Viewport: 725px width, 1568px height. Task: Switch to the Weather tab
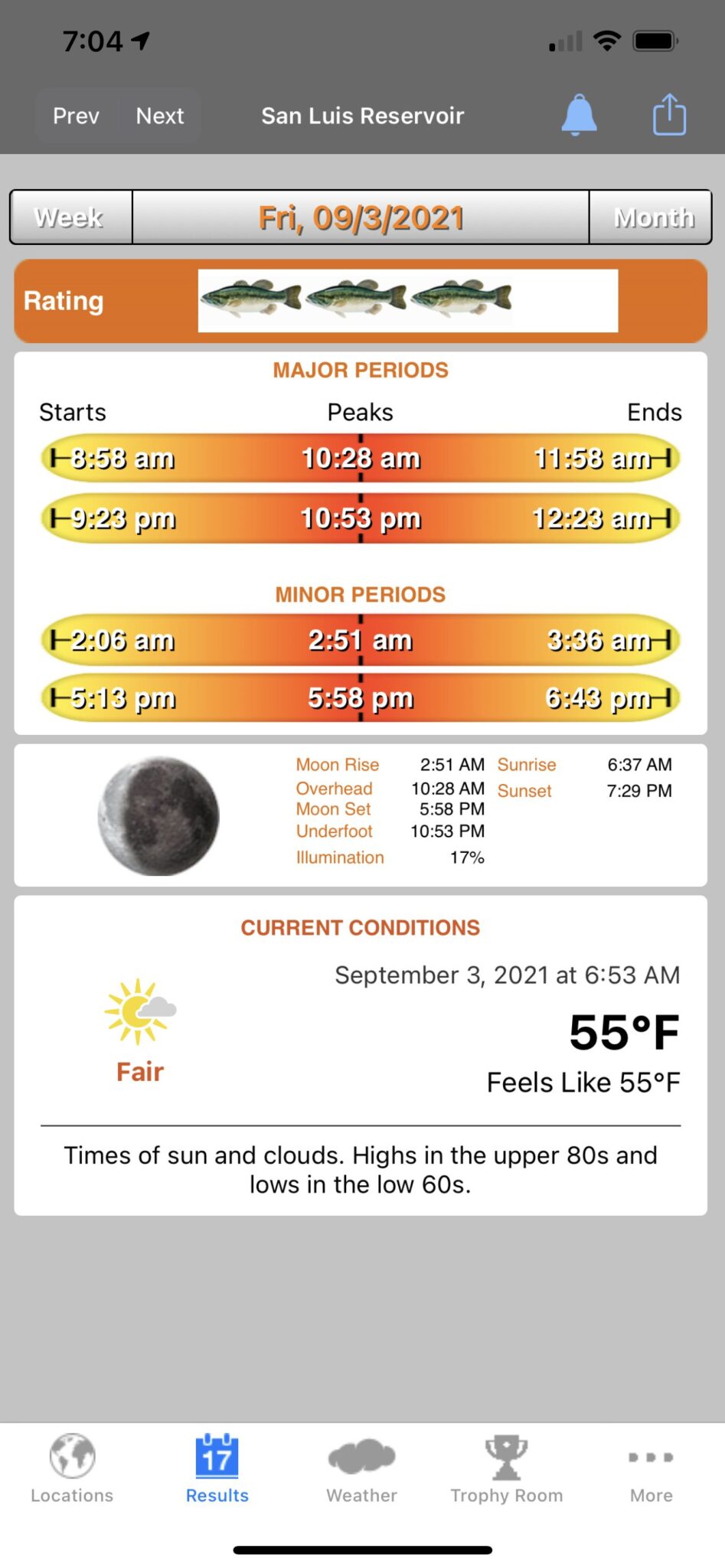point(361,1469)
